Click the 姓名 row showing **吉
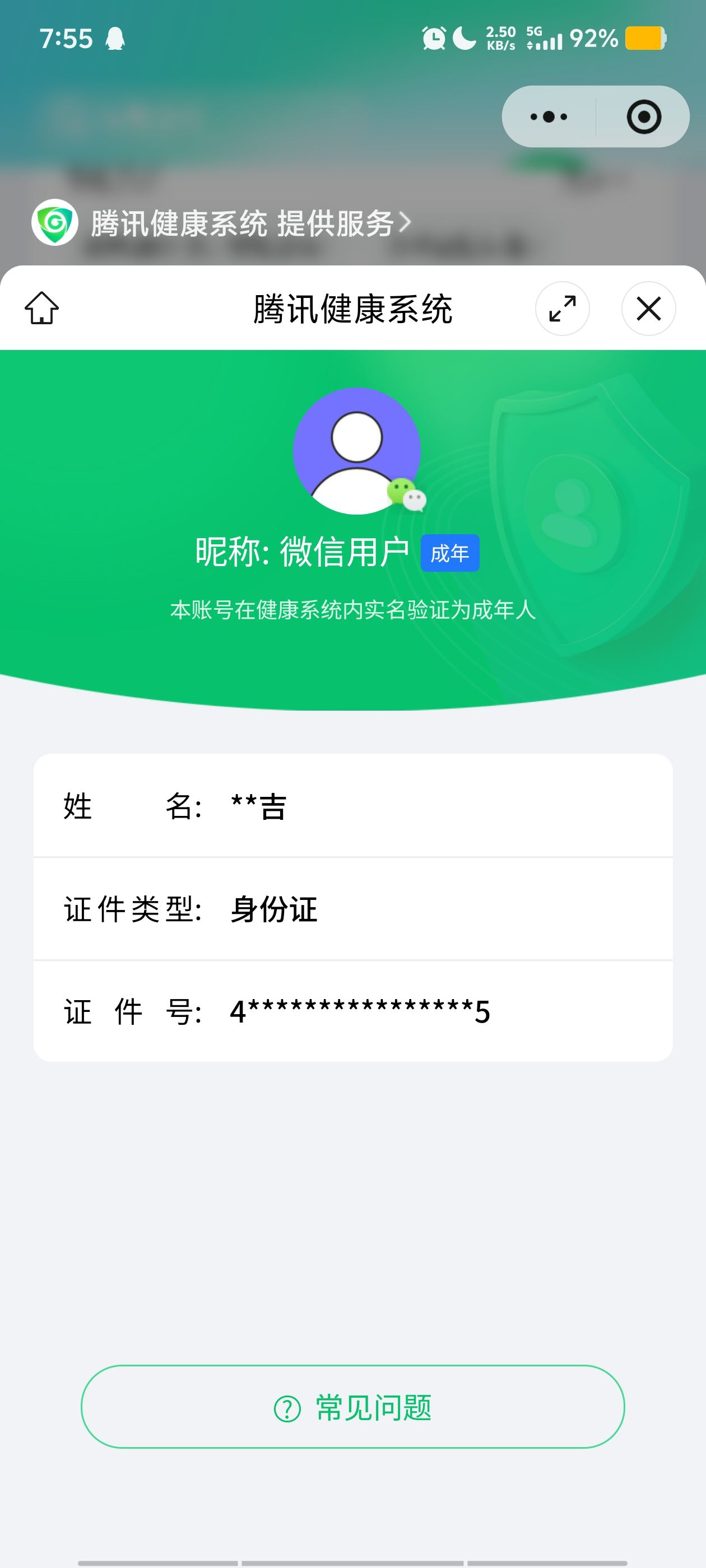 (x=354, y=806)
